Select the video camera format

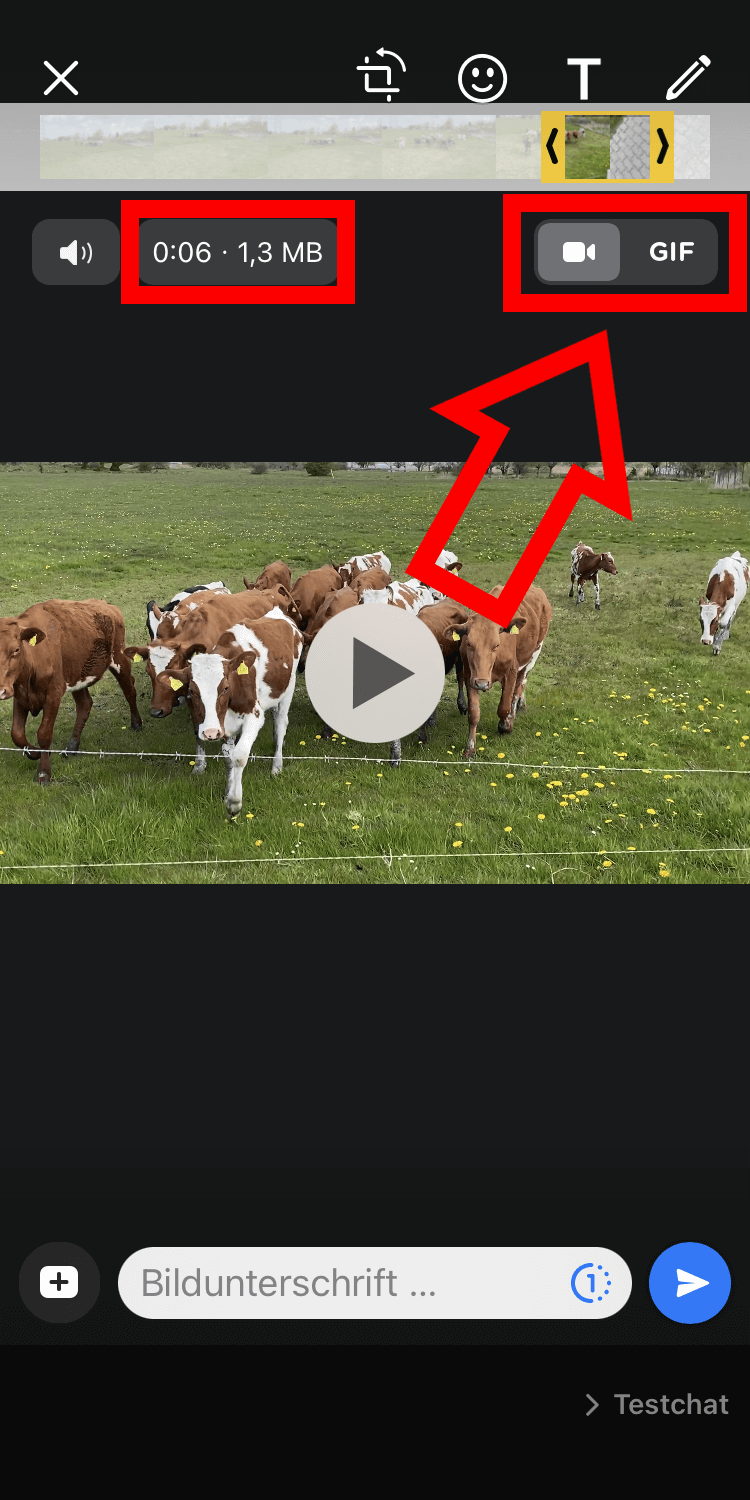pos(579,252)
